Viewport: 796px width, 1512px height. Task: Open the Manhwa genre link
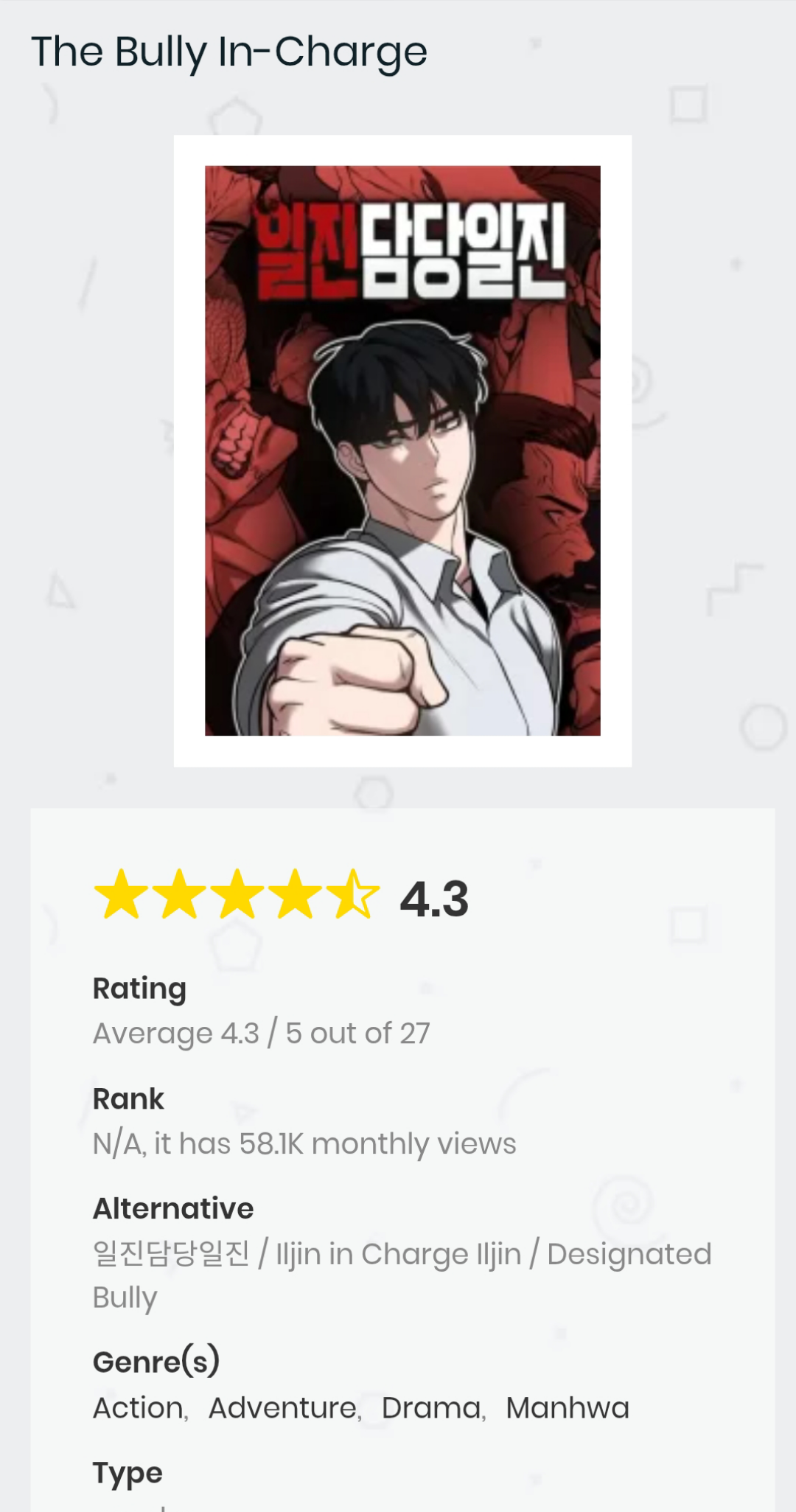point(567,1408)
